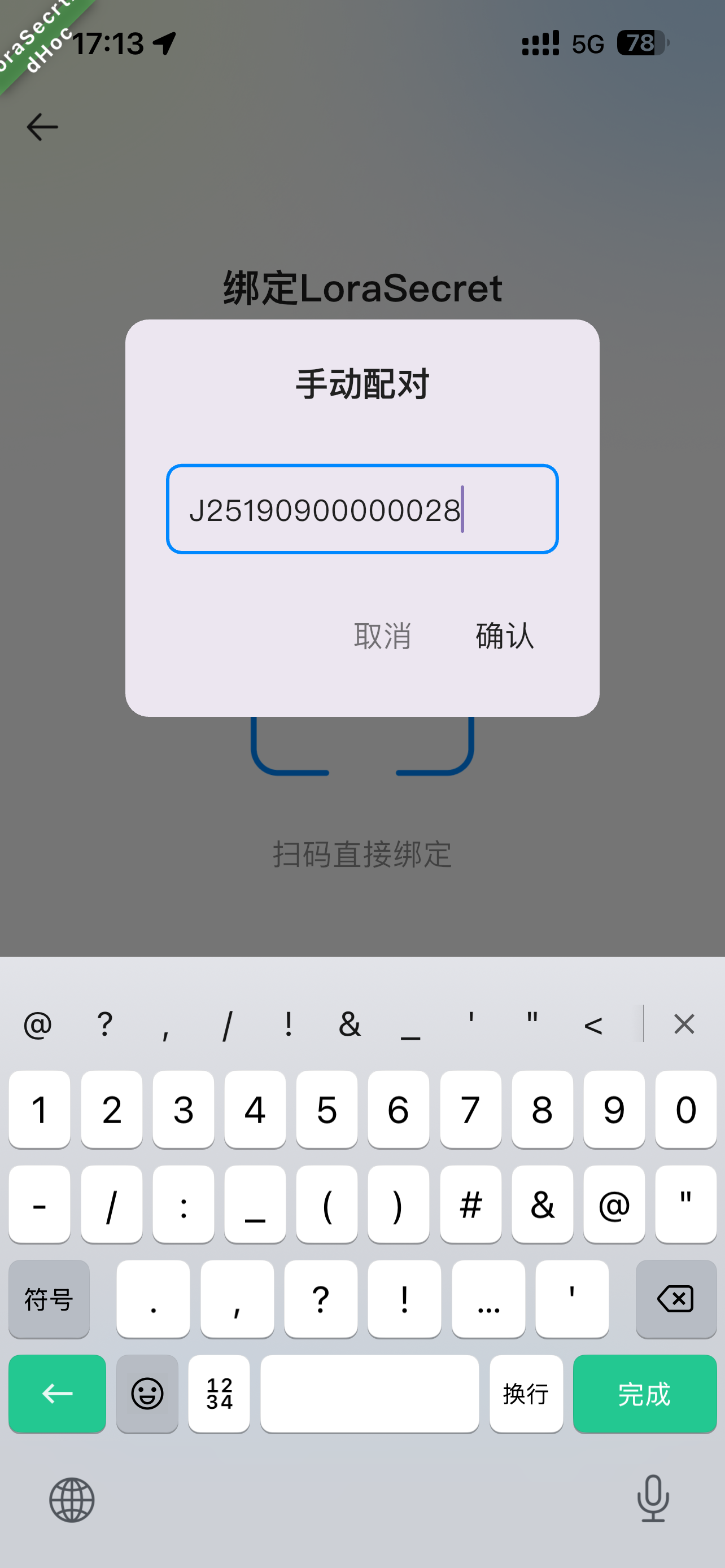Focus the device code input field
The height and width of the screenshot is (1568, 725).
click(x=362, y=510)
